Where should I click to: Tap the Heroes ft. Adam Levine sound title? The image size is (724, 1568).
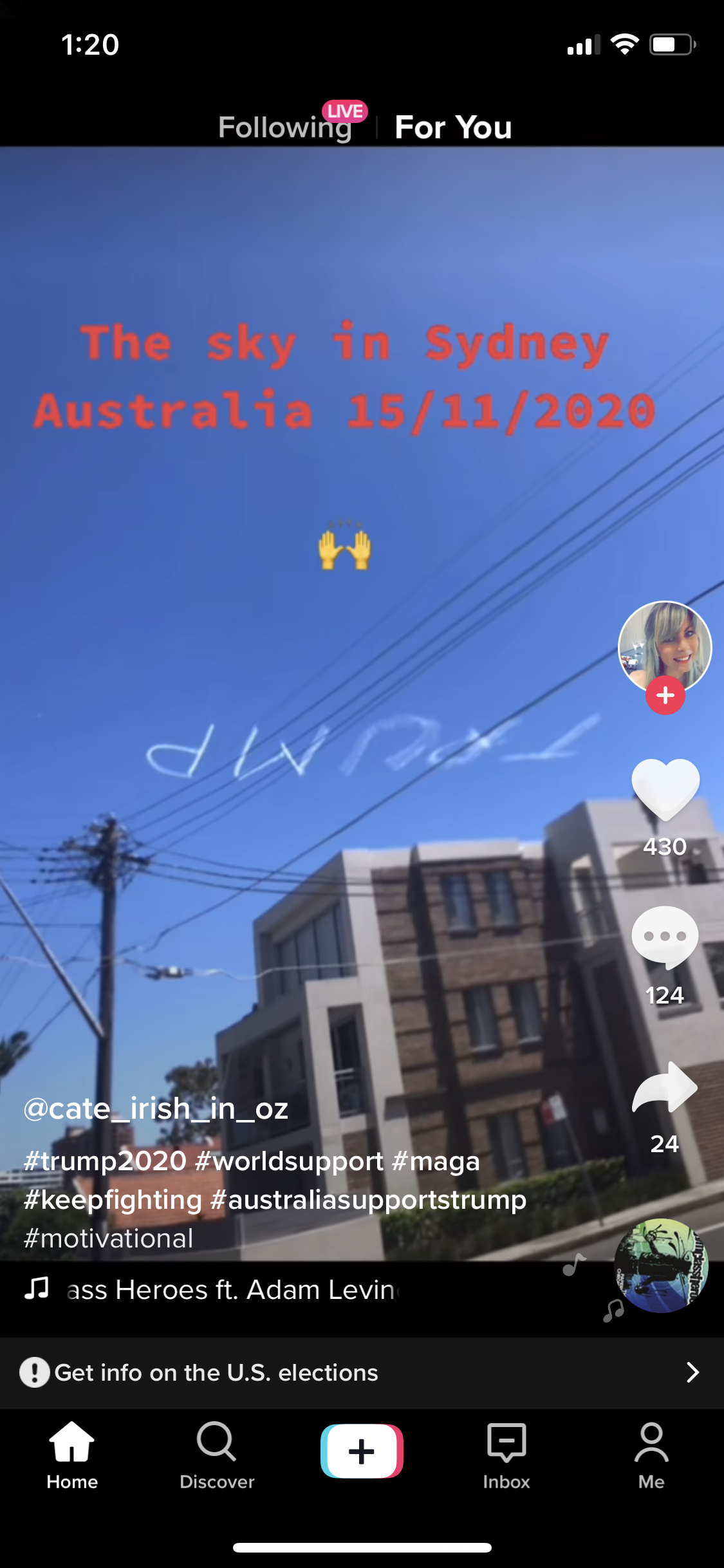click(x=233, y=1290)
